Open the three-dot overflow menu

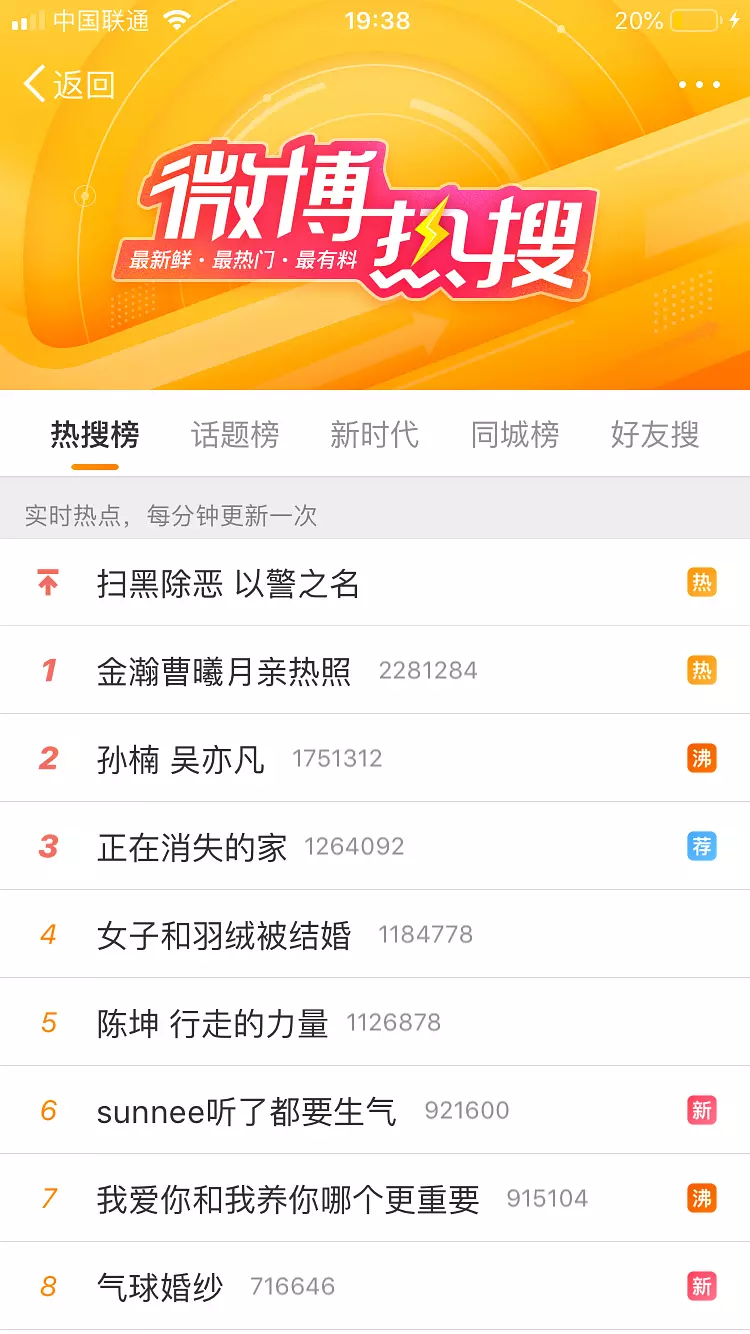click(x=699, y=85)
